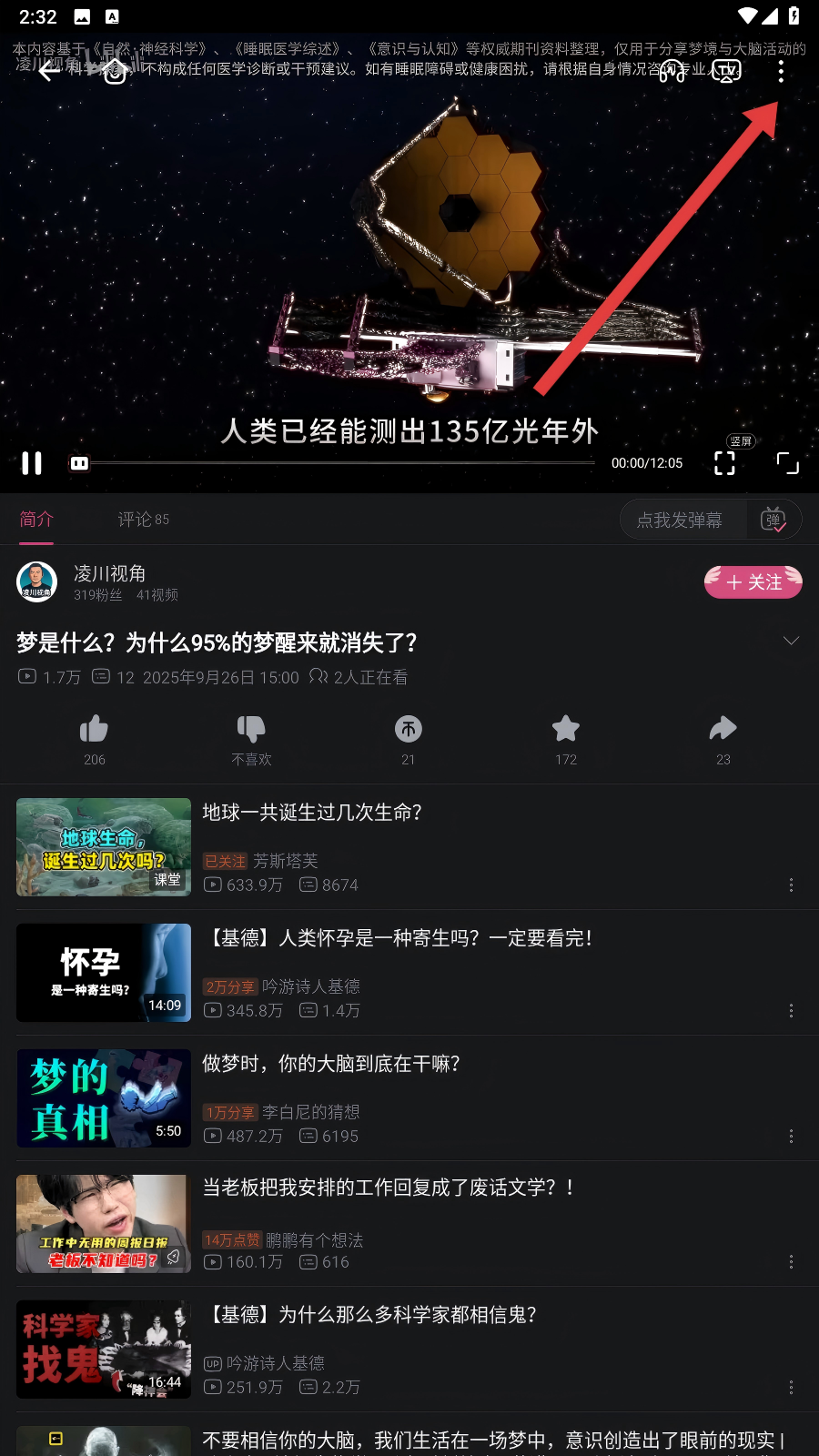
Task: Toggle the 弹 danmaku display switch
Action: 773,520
